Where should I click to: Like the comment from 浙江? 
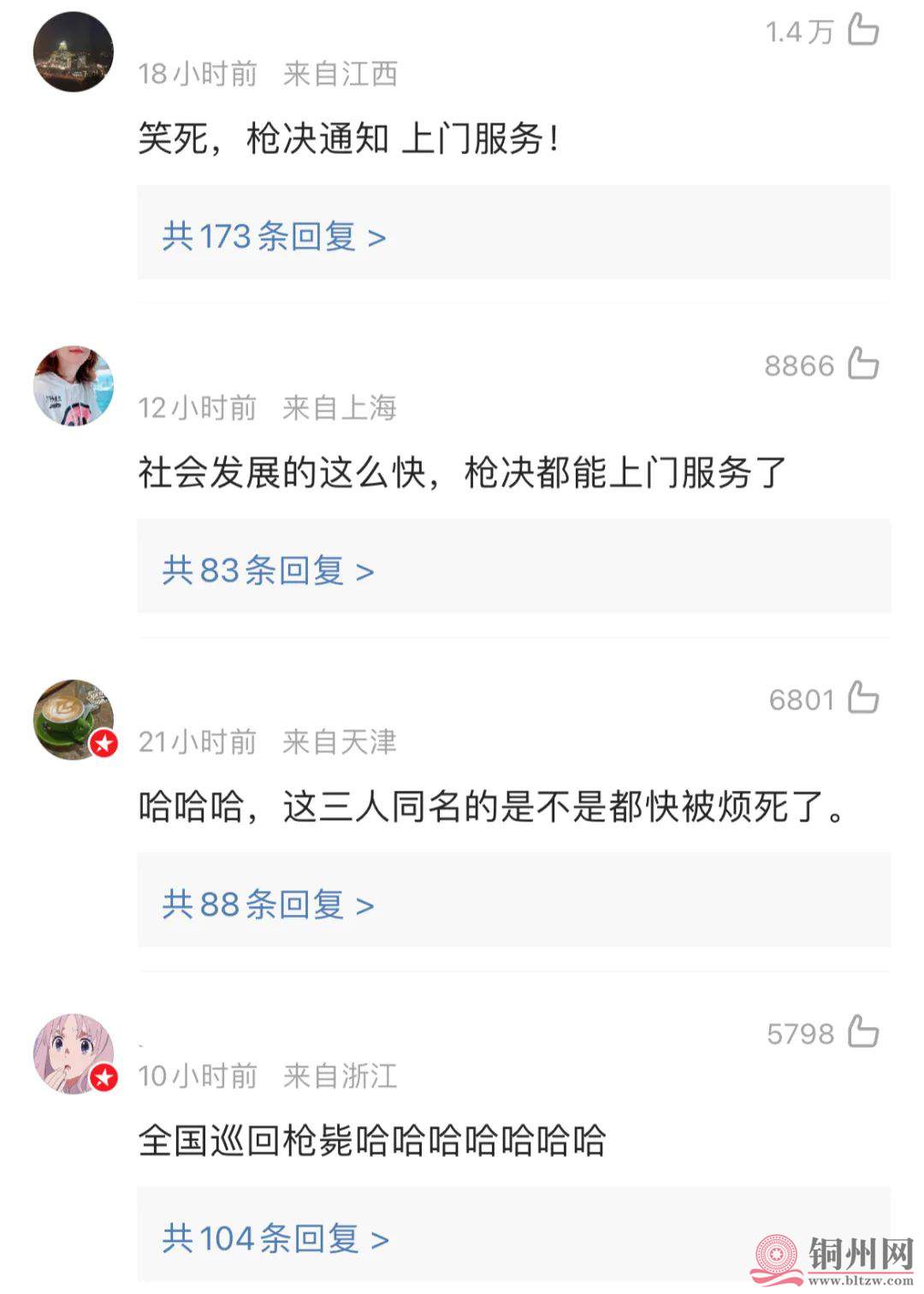(862, 1031)
